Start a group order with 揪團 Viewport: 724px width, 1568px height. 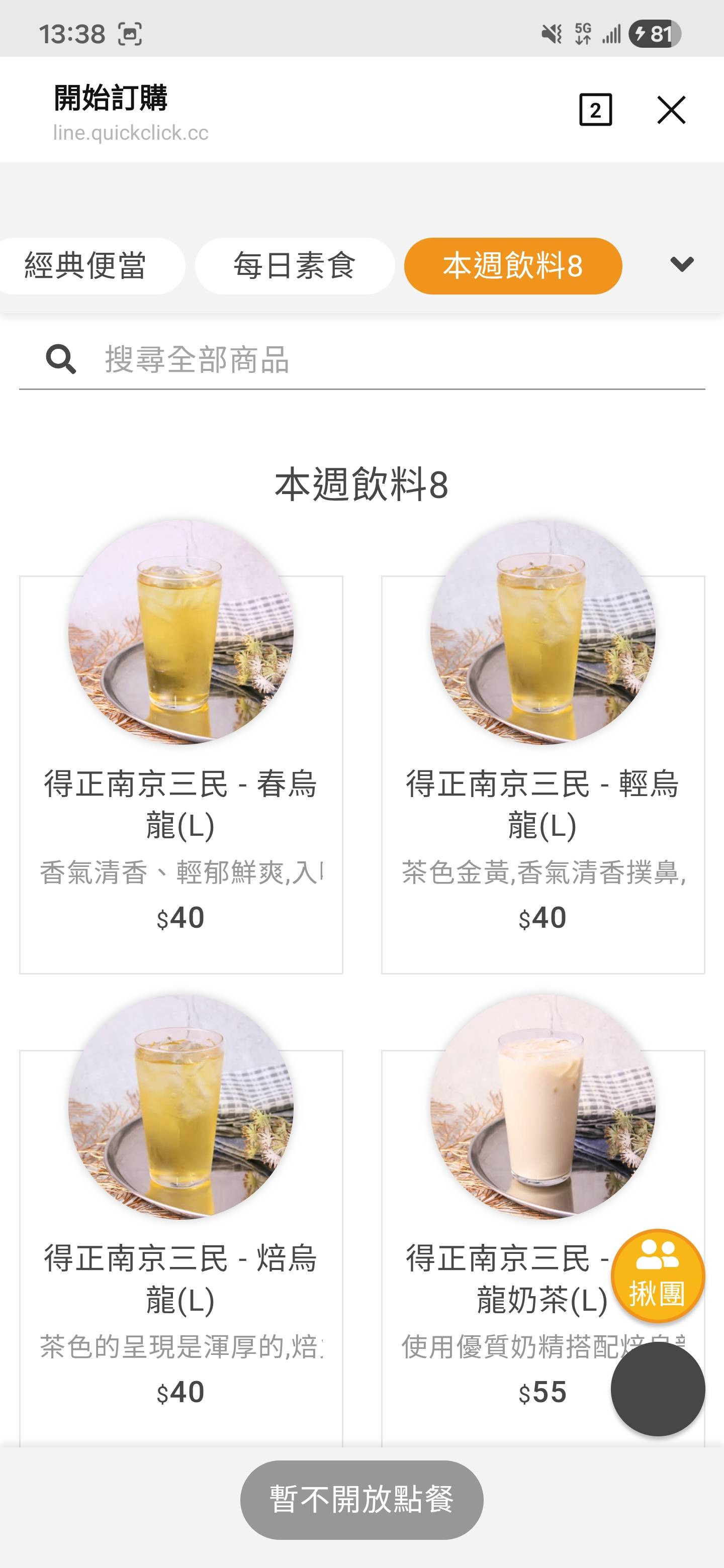click(x=658, y=1275)
